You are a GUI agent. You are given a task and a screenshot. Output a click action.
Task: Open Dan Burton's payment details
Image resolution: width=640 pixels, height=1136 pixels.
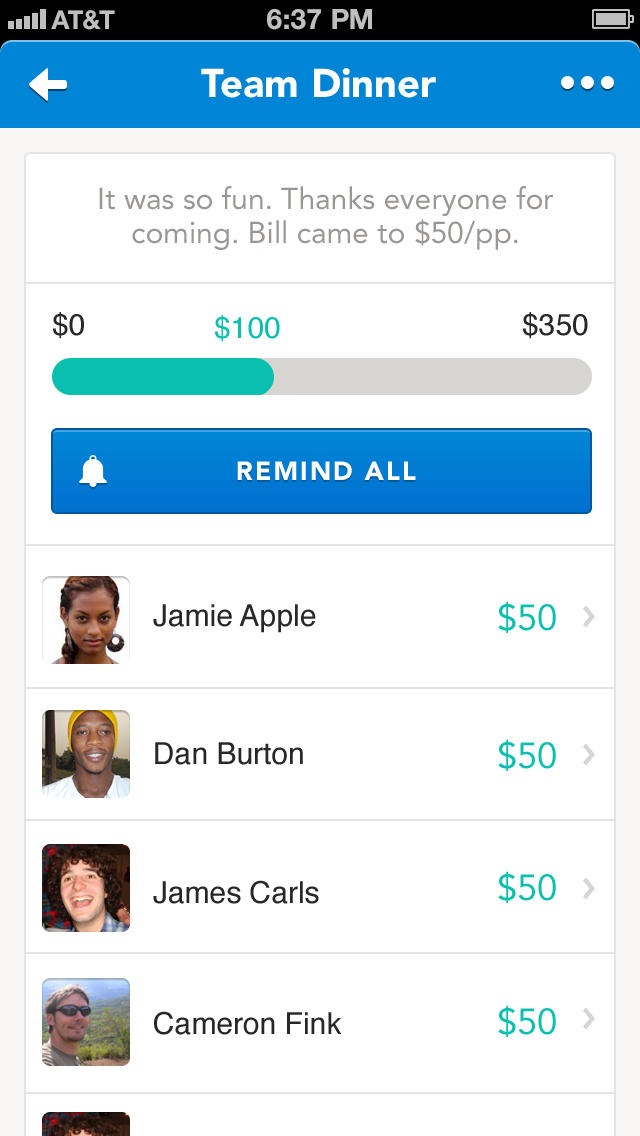(320, 754)
